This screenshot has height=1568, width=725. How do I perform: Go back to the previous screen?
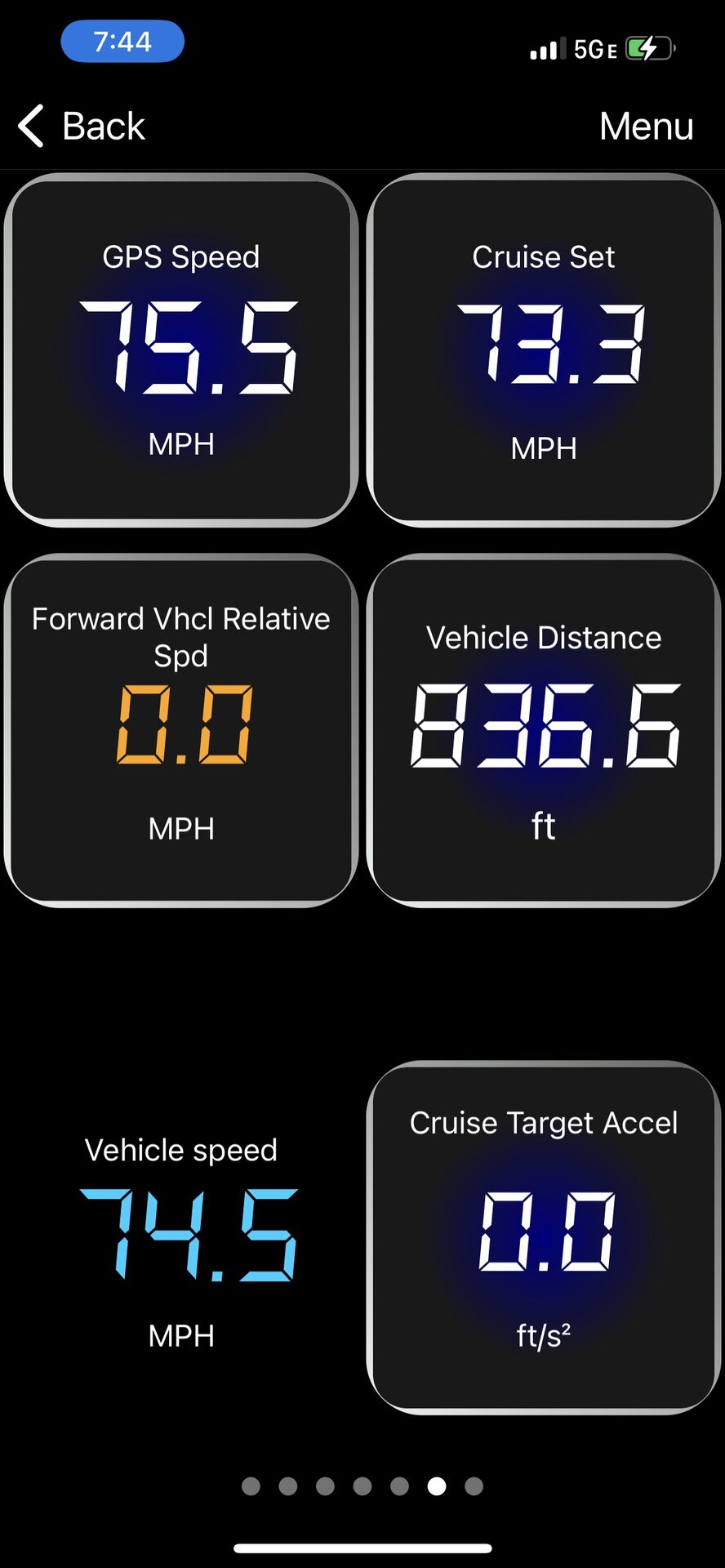pos(82,127)
